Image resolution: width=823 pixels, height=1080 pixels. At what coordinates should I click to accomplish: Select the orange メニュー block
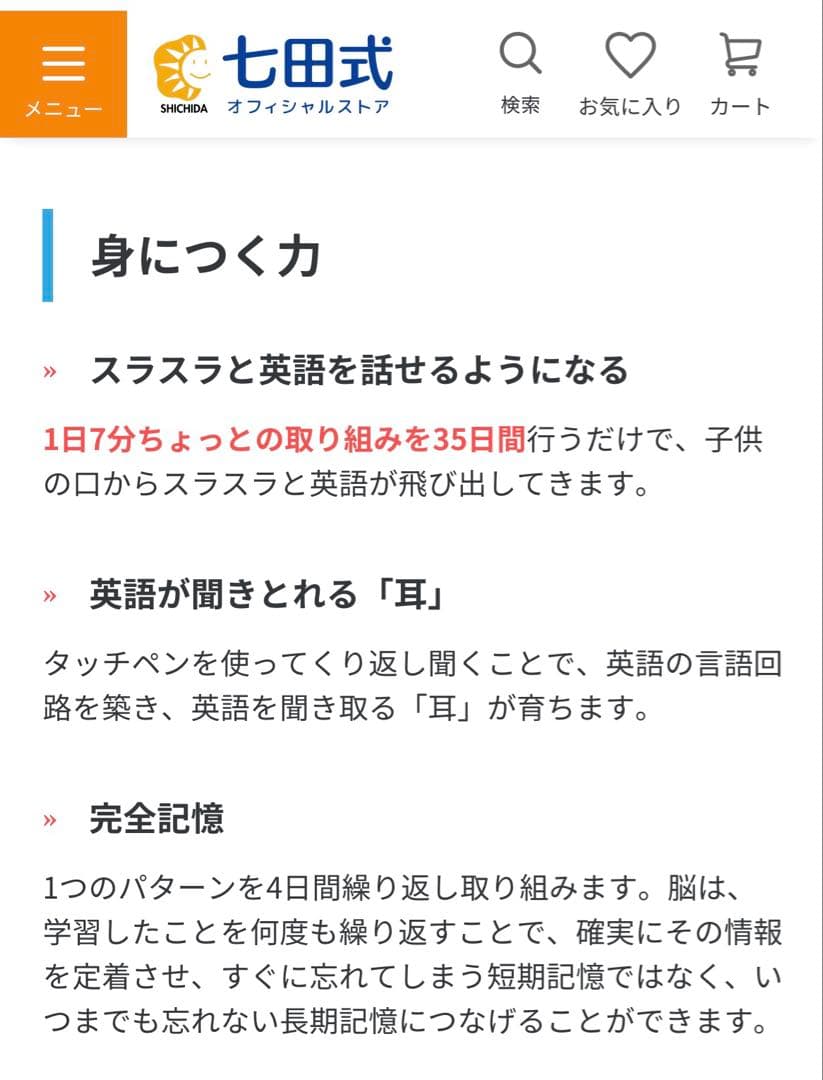[x=63, y=72]
